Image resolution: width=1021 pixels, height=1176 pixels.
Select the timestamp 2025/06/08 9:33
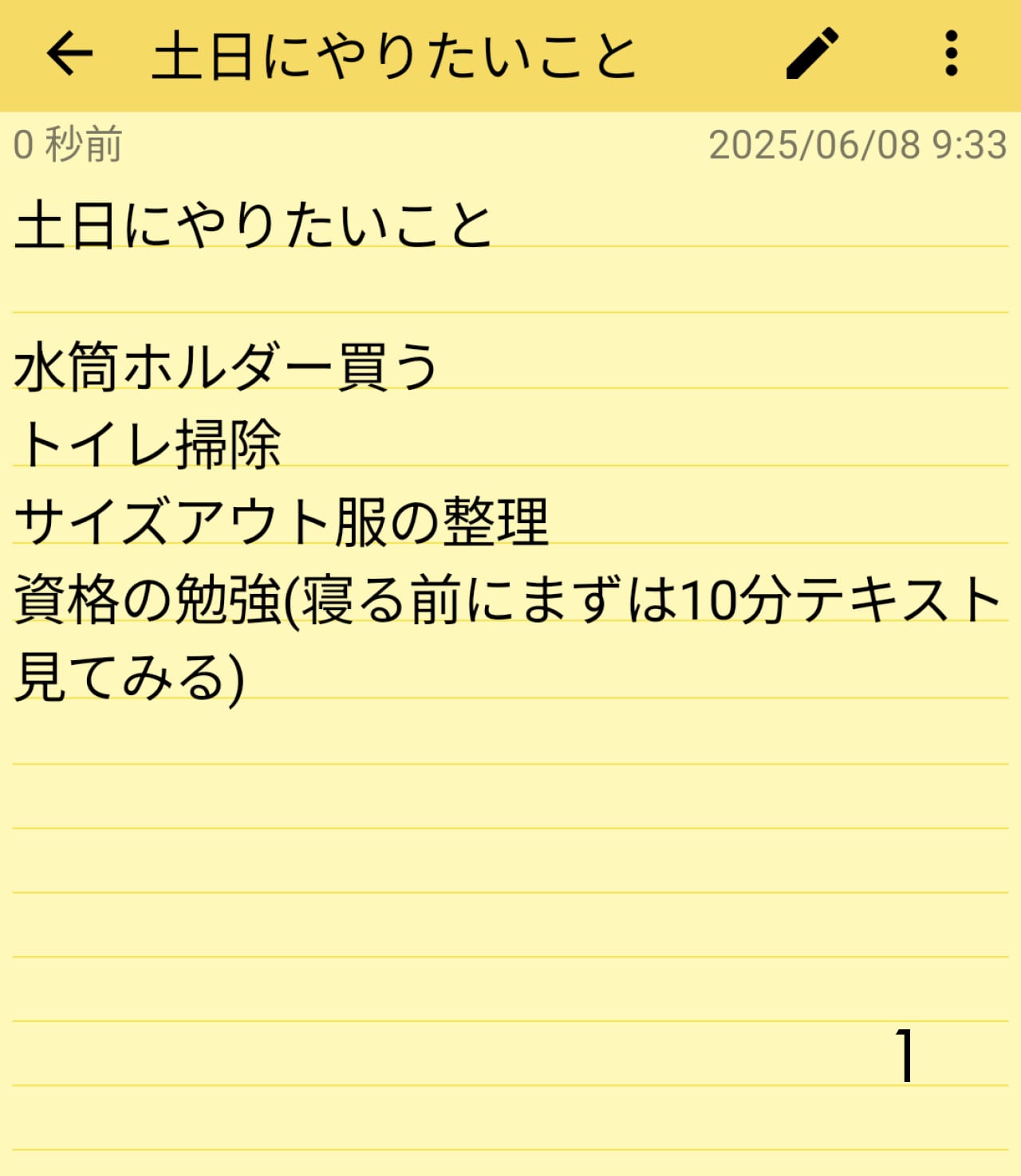click(x=857, y=146)
